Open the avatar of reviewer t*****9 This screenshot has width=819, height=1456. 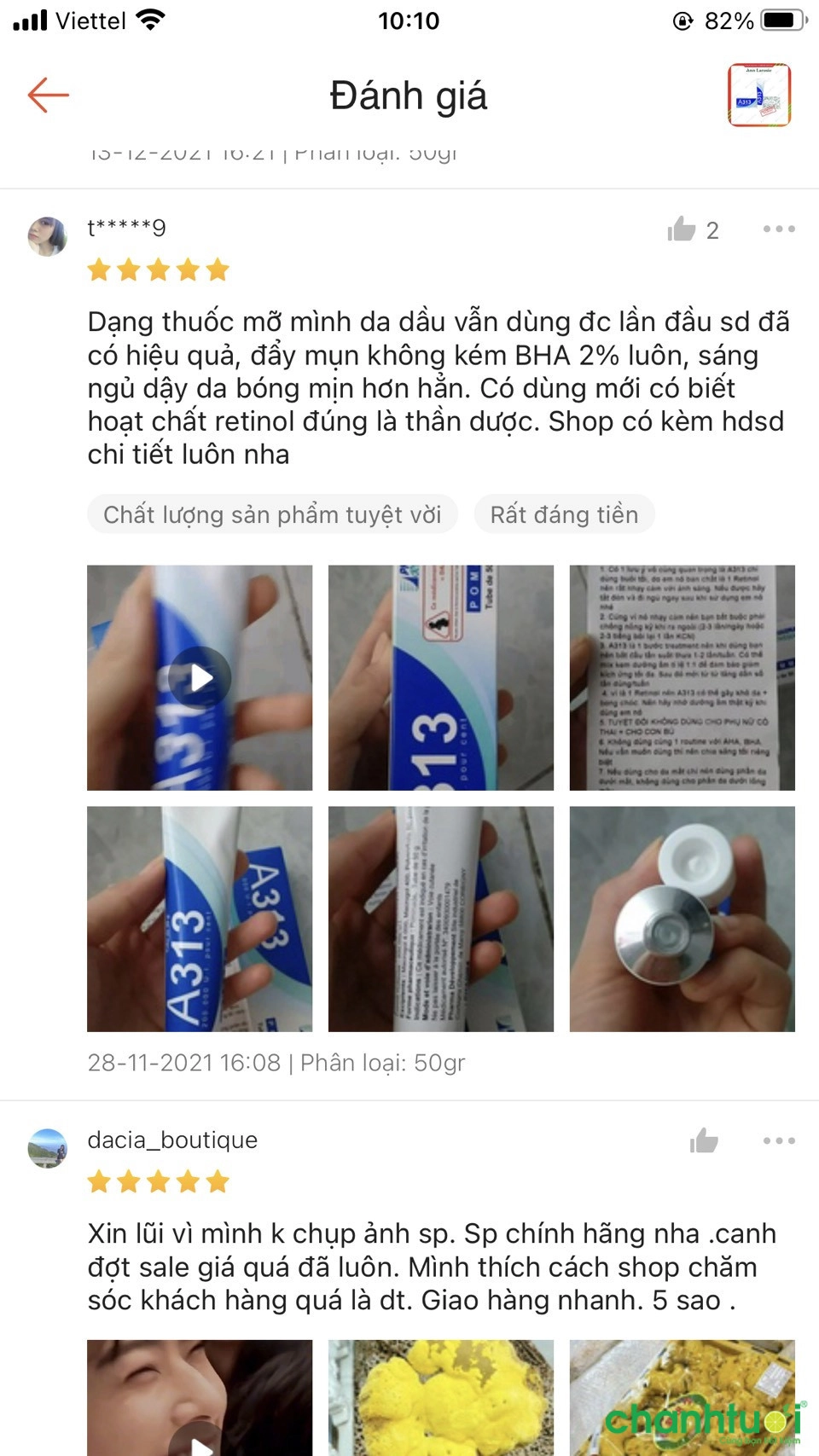48,236
